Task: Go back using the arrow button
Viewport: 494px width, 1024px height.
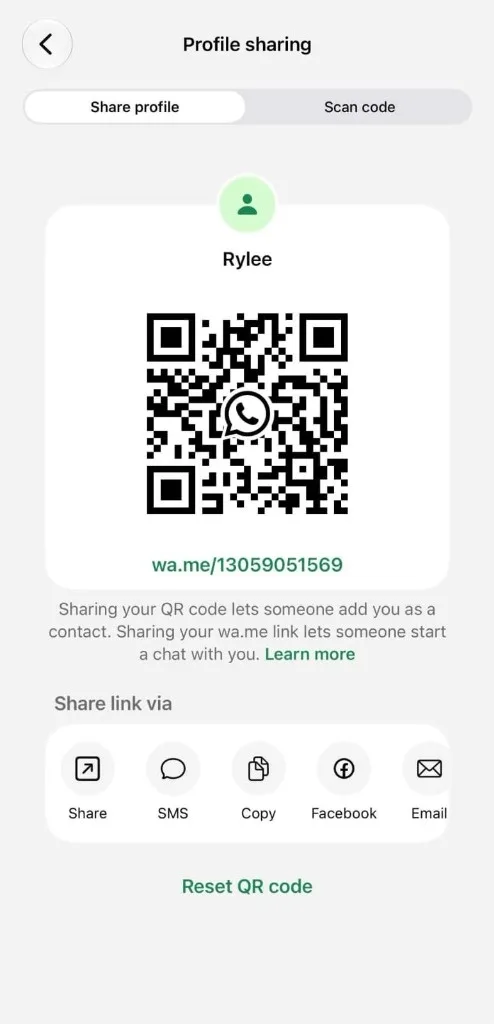Action: point(46,44)
